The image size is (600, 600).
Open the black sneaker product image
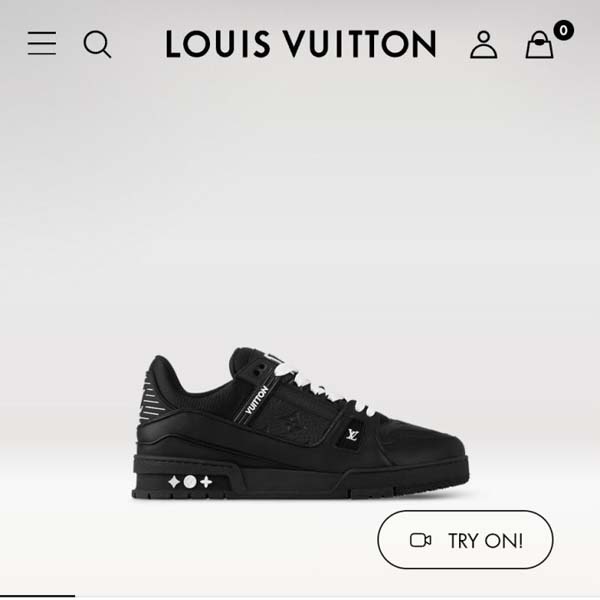(300, 425)
